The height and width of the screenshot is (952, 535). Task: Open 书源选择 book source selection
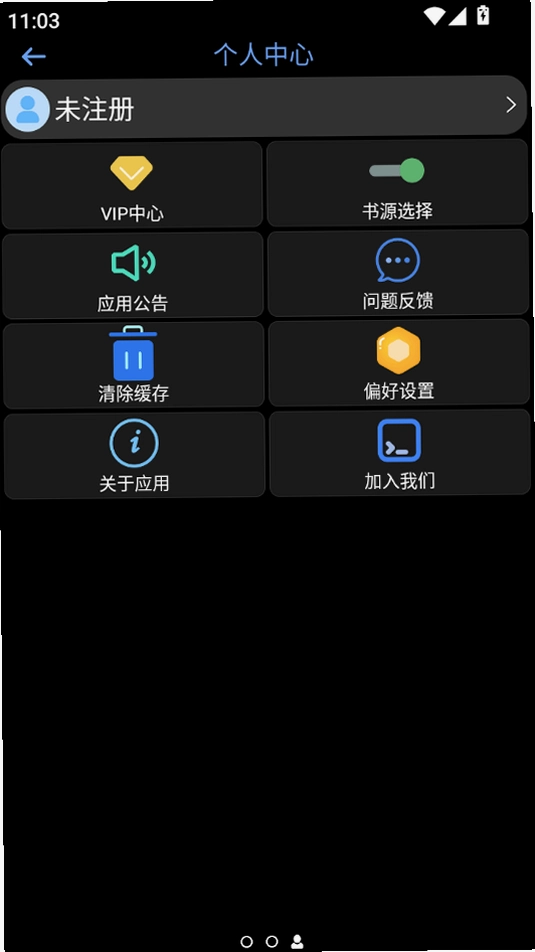pos(397,183)
